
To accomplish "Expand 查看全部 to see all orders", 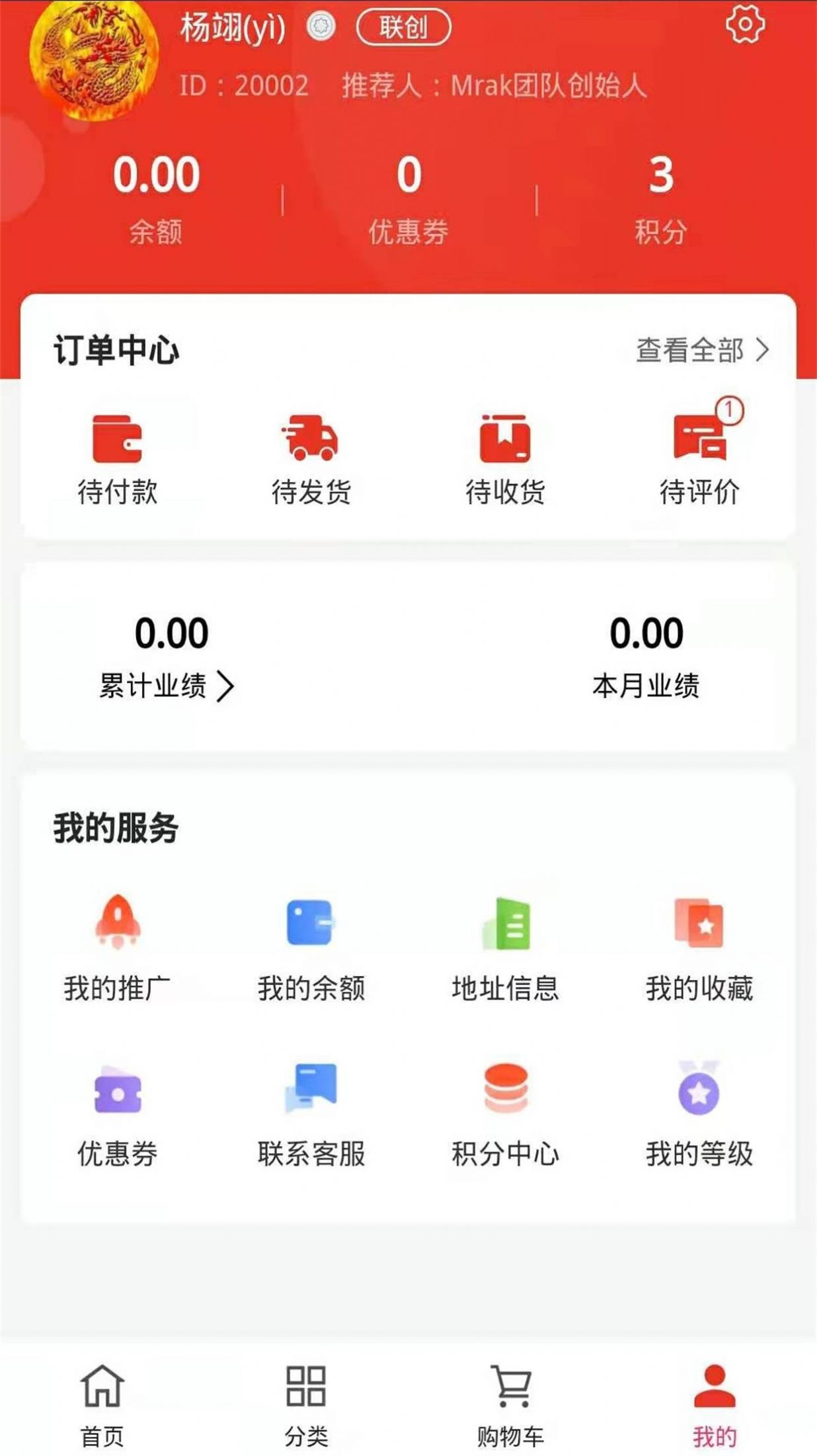I will [701, 350].
